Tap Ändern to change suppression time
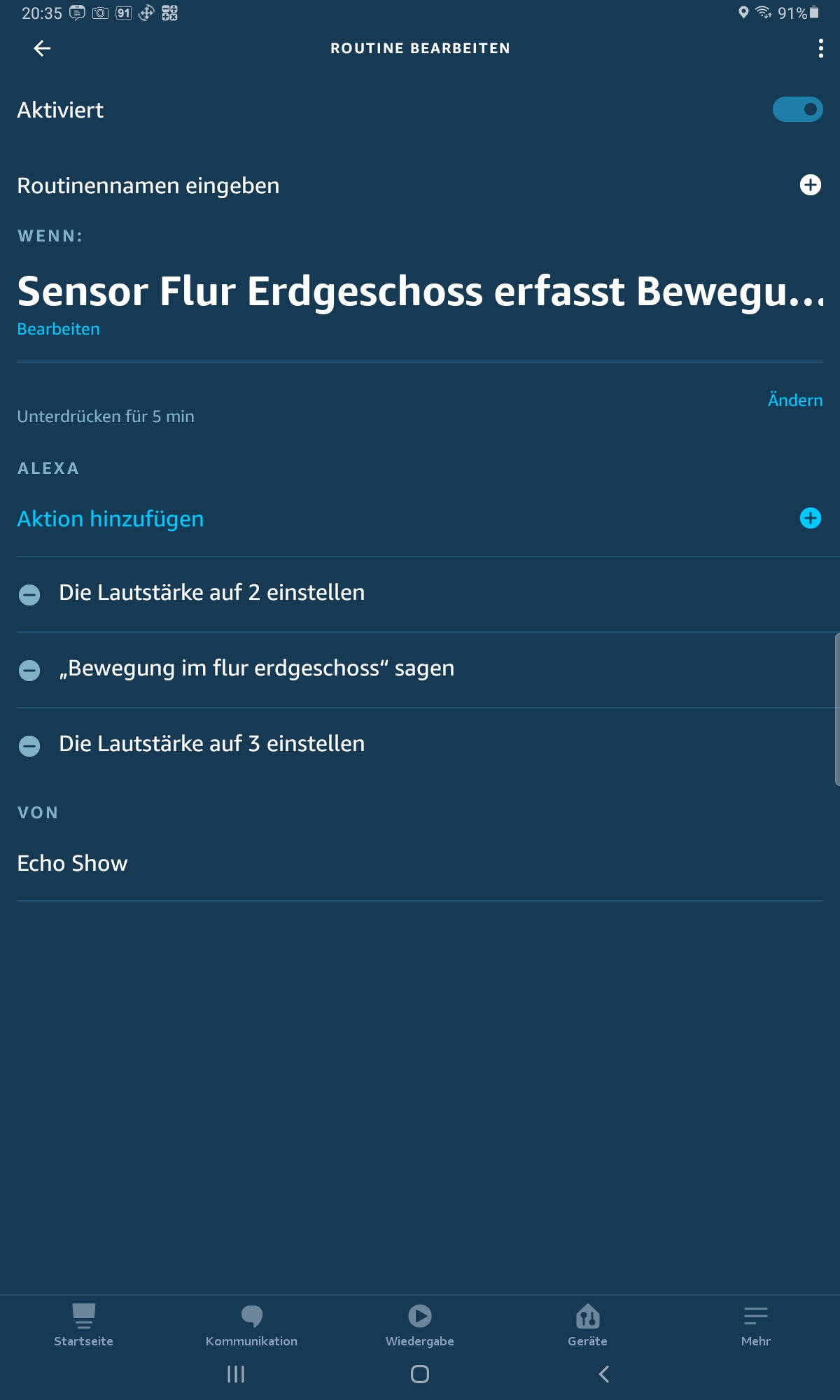 pos(794,400)
